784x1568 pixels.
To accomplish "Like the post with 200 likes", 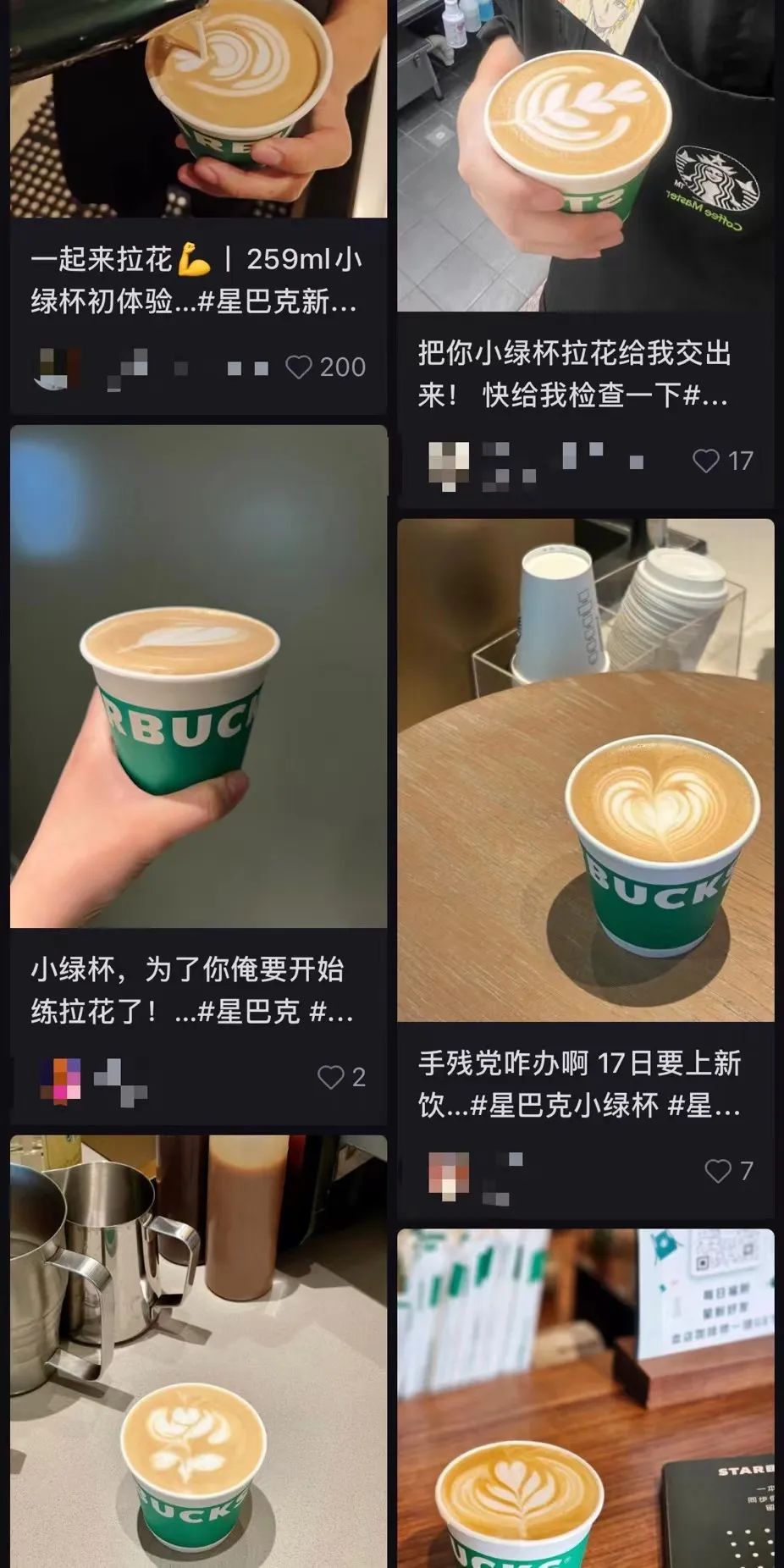I will pyautogui.click(x=299, y=367).
